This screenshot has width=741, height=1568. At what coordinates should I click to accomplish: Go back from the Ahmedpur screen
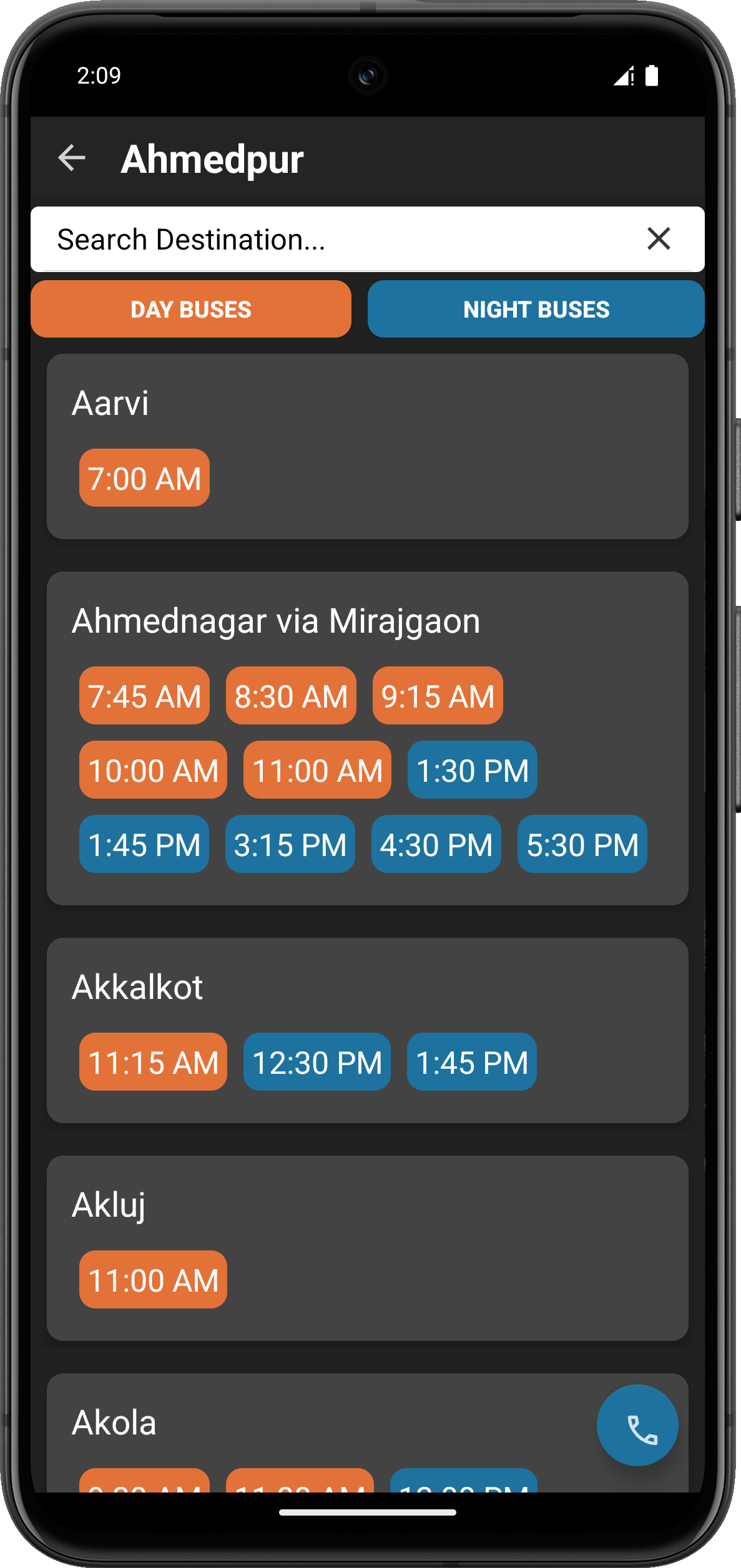coord(72,158)
